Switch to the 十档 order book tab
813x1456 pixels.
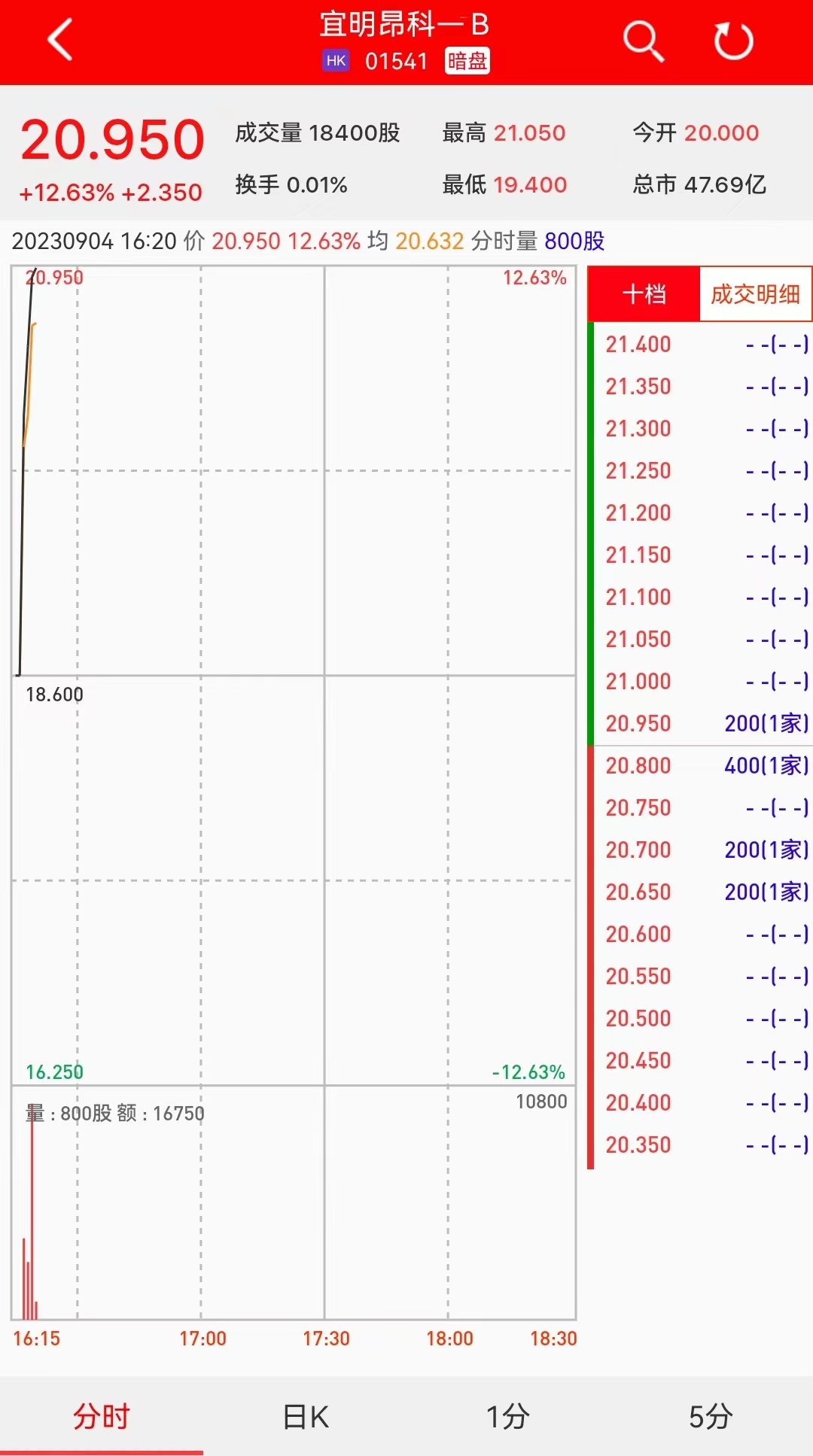click(644, 294)
